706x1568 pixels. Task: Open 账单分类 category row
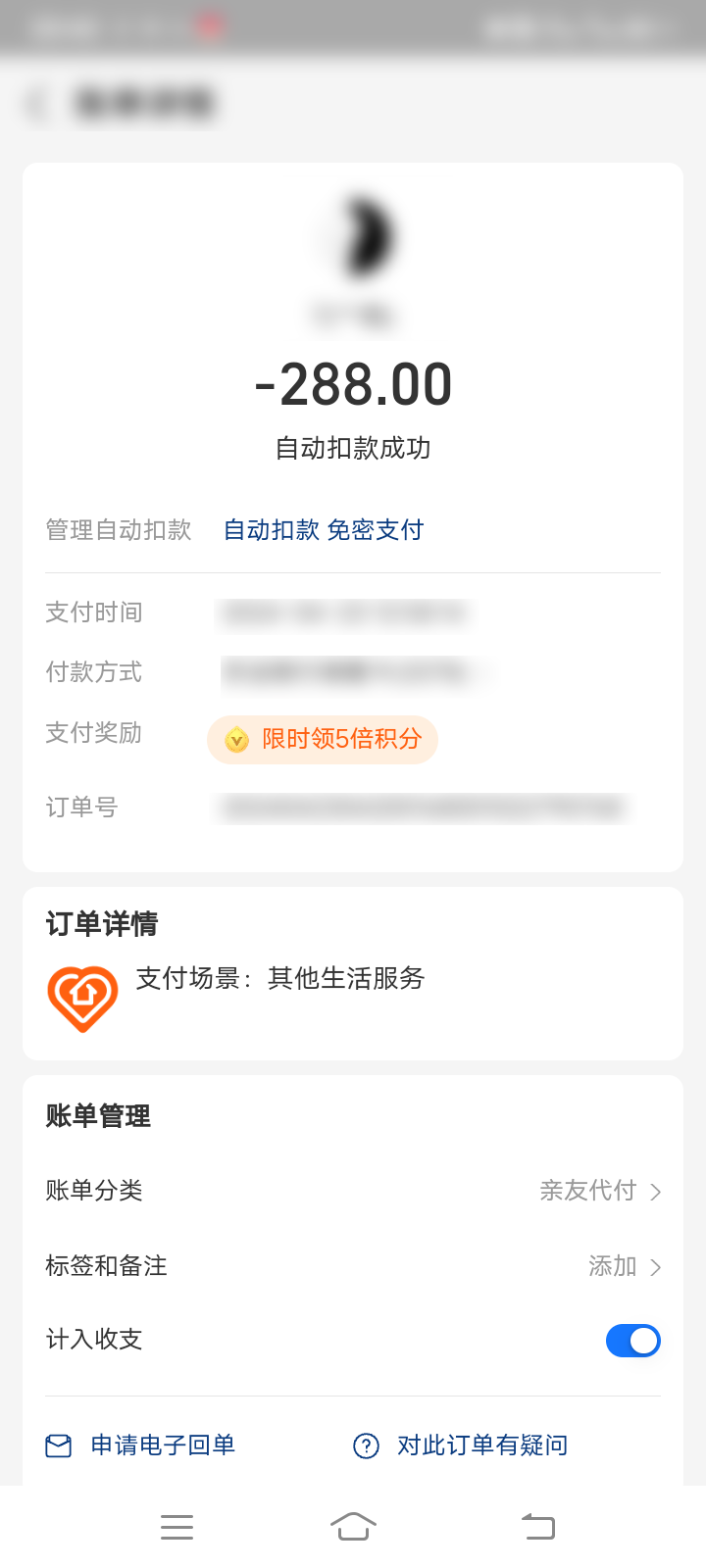353,1191
